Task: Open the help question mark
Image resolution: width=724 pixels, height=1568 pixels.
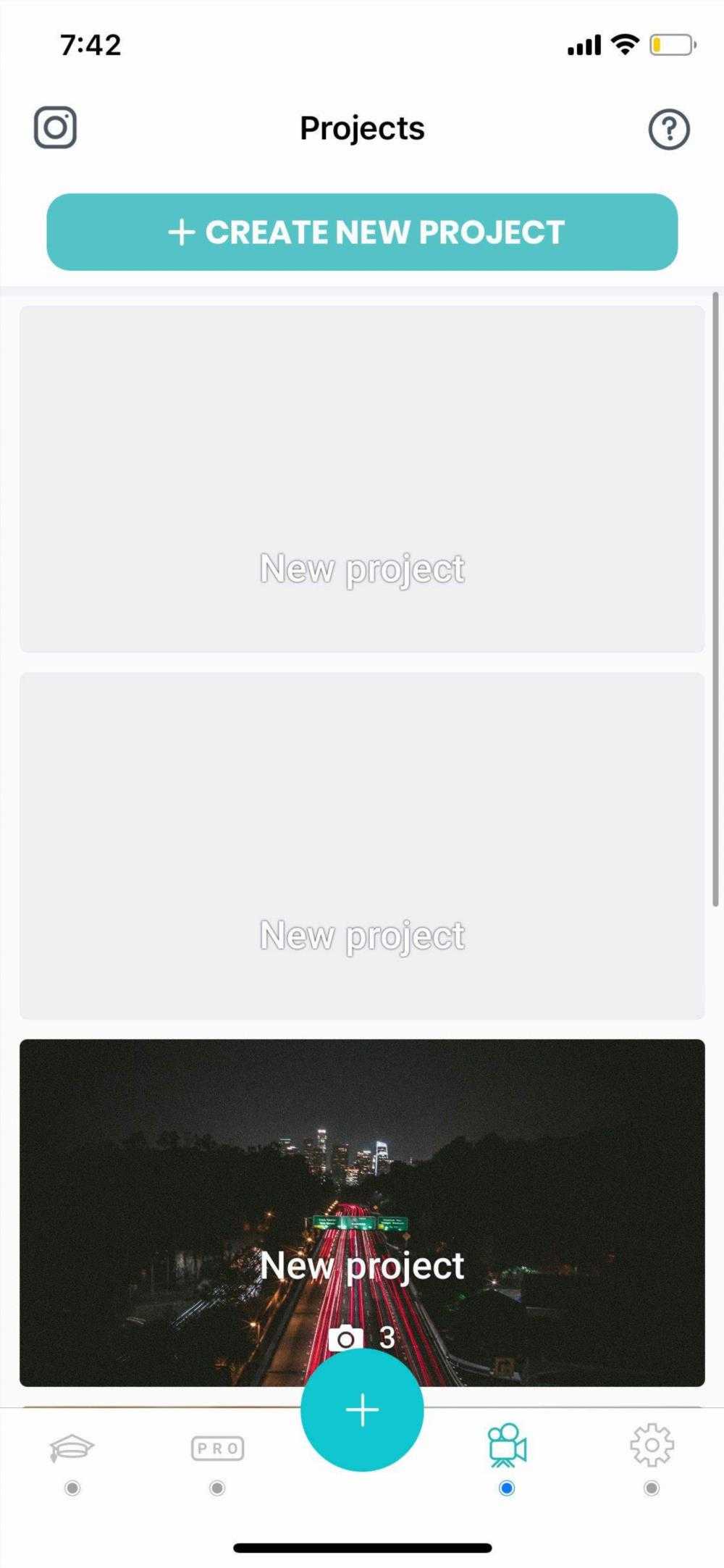Action: click(668, 130)
